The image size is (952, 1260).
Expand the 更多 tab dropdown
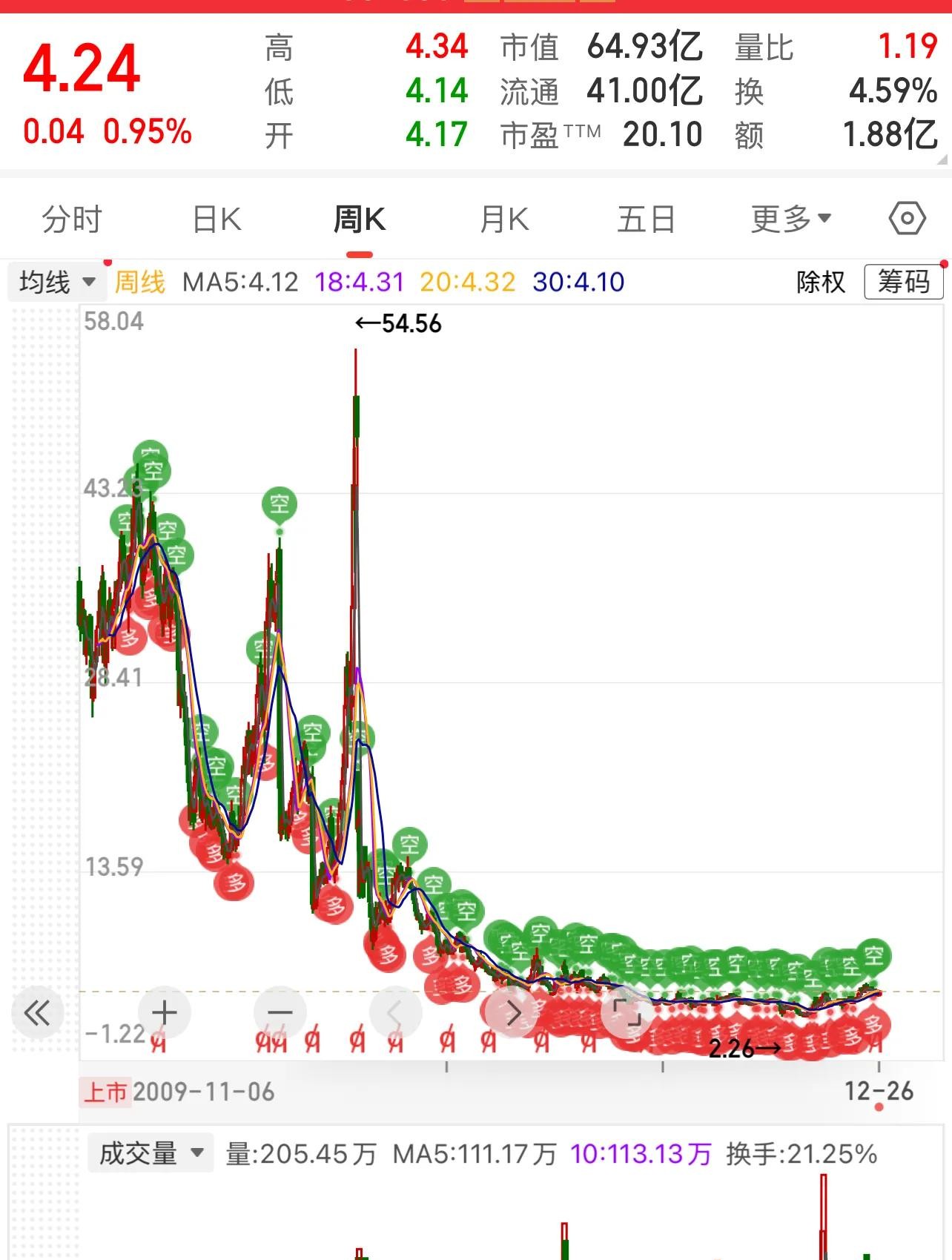tap(789, 219)
